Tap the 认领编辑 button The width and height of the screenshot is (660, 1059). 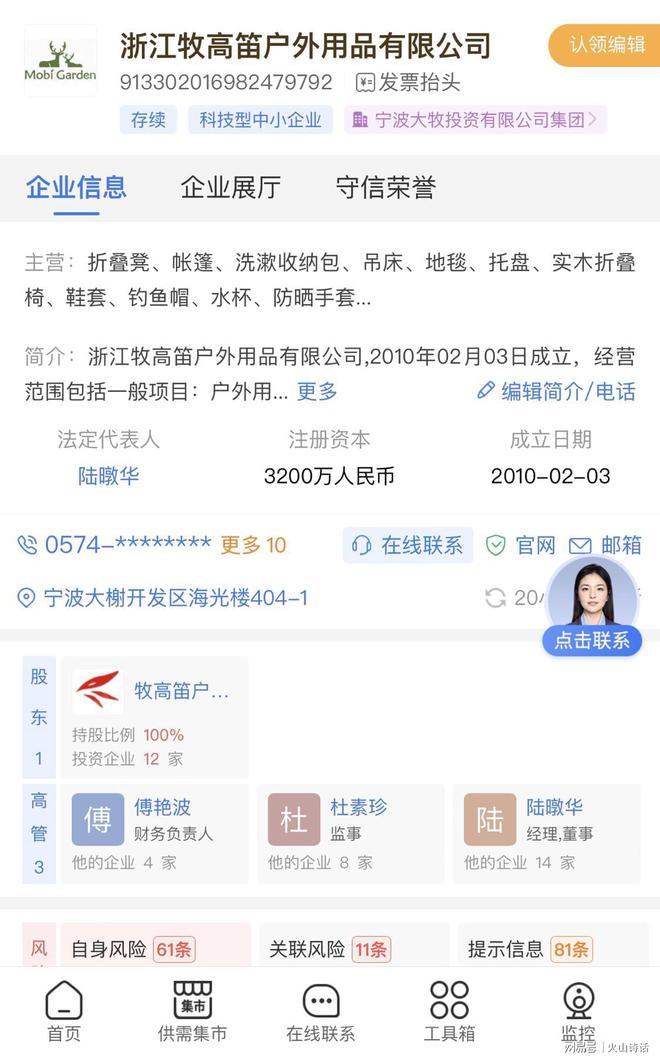[605, 45]
